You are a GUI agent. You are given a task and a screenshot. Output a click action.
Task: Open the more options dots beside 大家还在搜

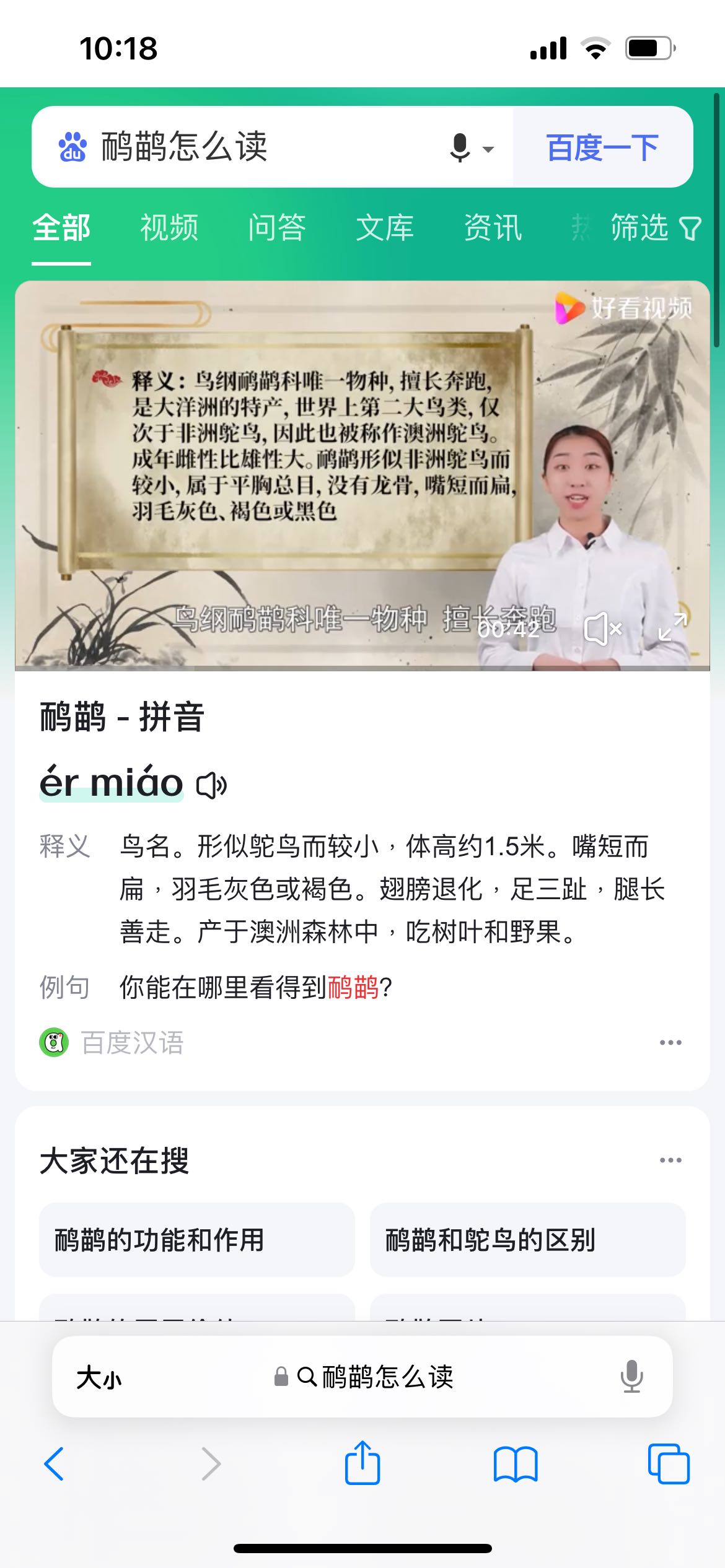(670, 1160)
